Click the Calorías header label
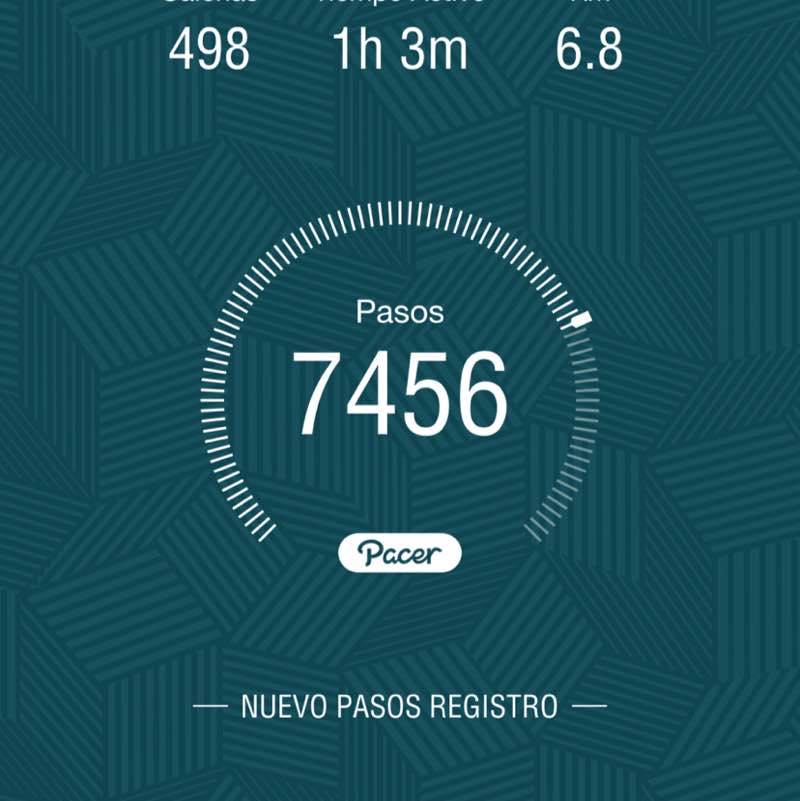 tap(208, 6)
